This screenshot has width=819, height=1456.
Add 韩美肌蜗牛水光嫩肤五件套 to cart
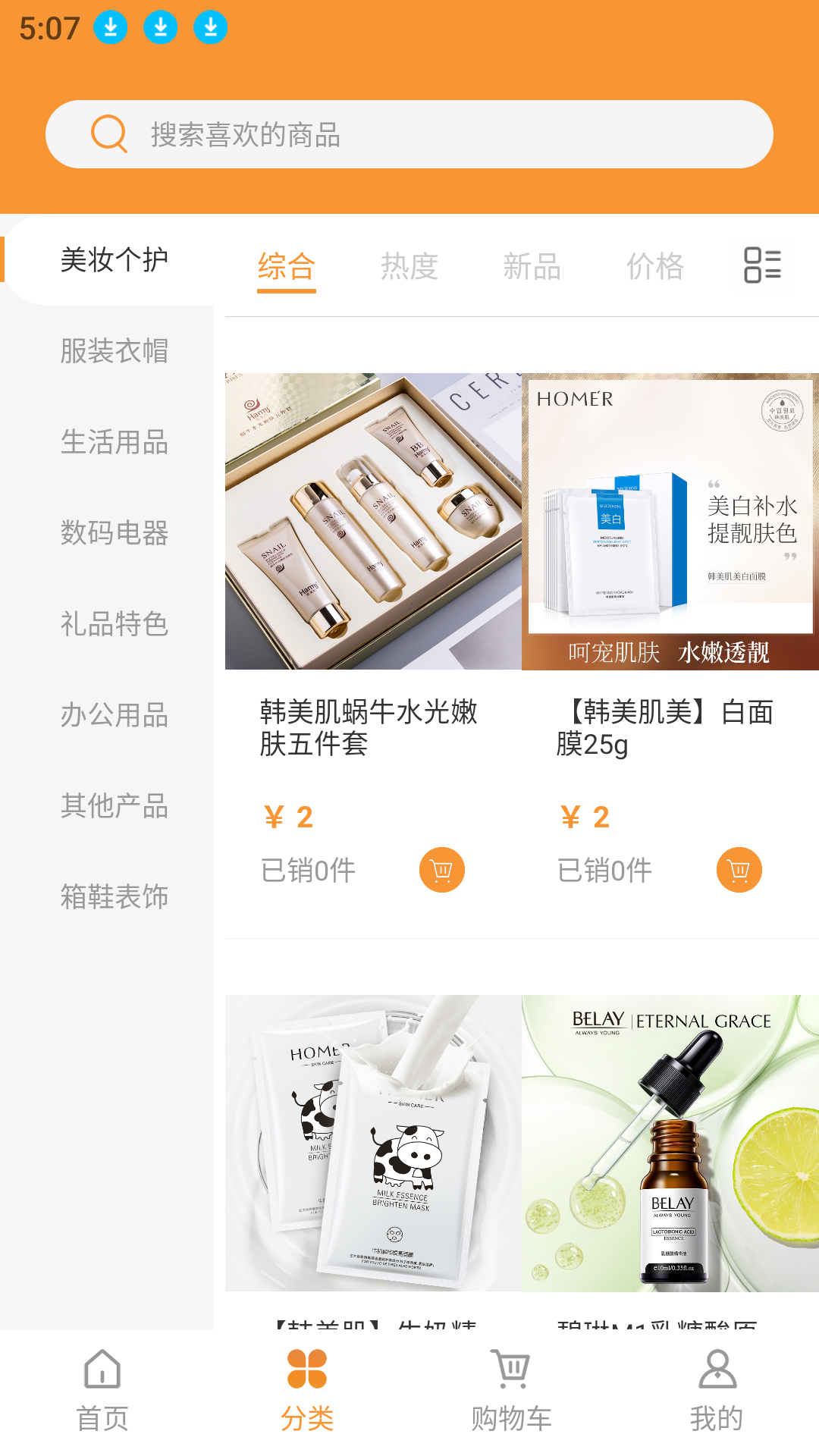[x=441, y=870]
